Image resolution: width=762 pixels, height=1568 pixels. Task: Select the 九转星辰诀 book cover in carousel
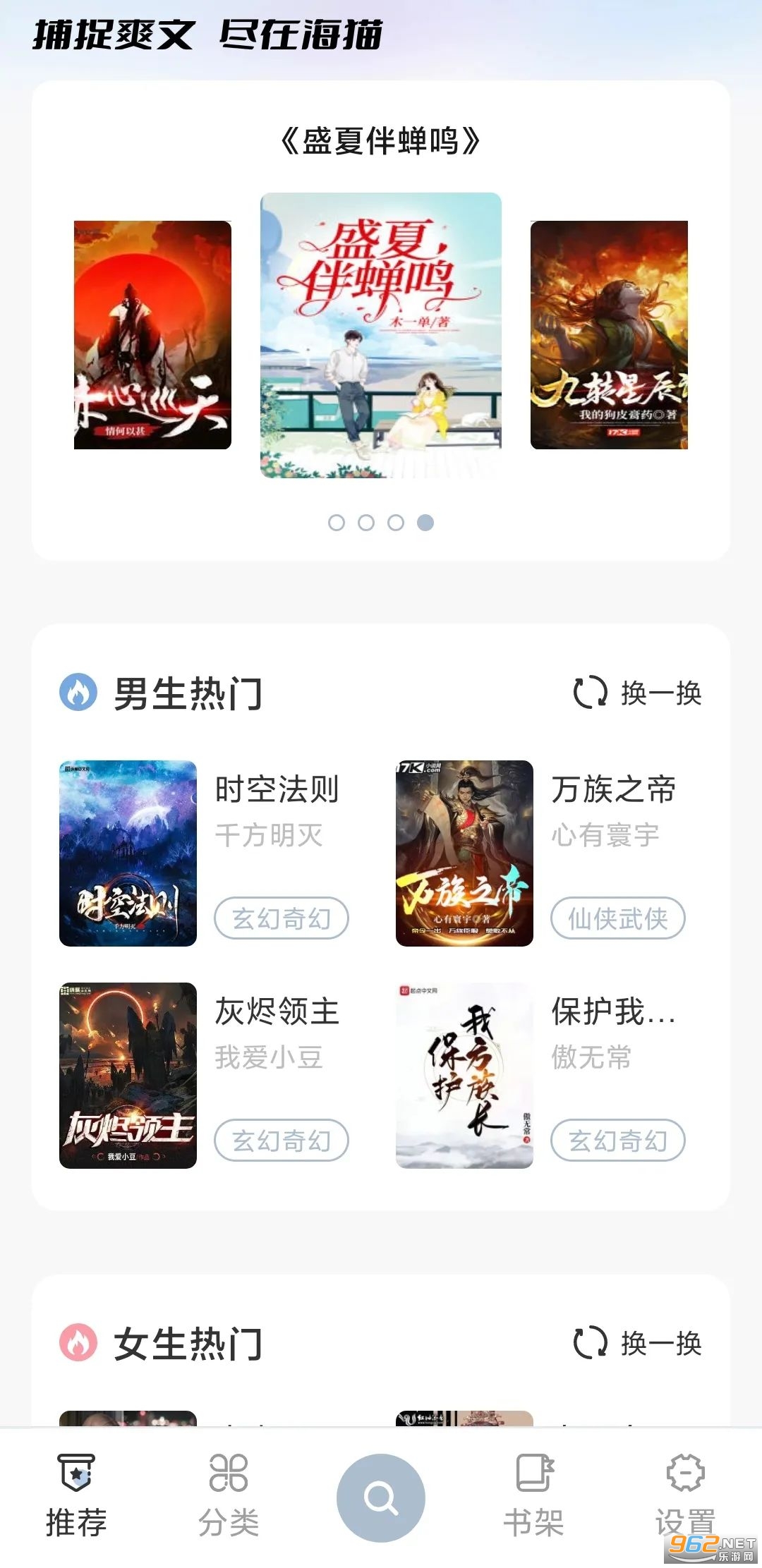click(x=609, y=335)
